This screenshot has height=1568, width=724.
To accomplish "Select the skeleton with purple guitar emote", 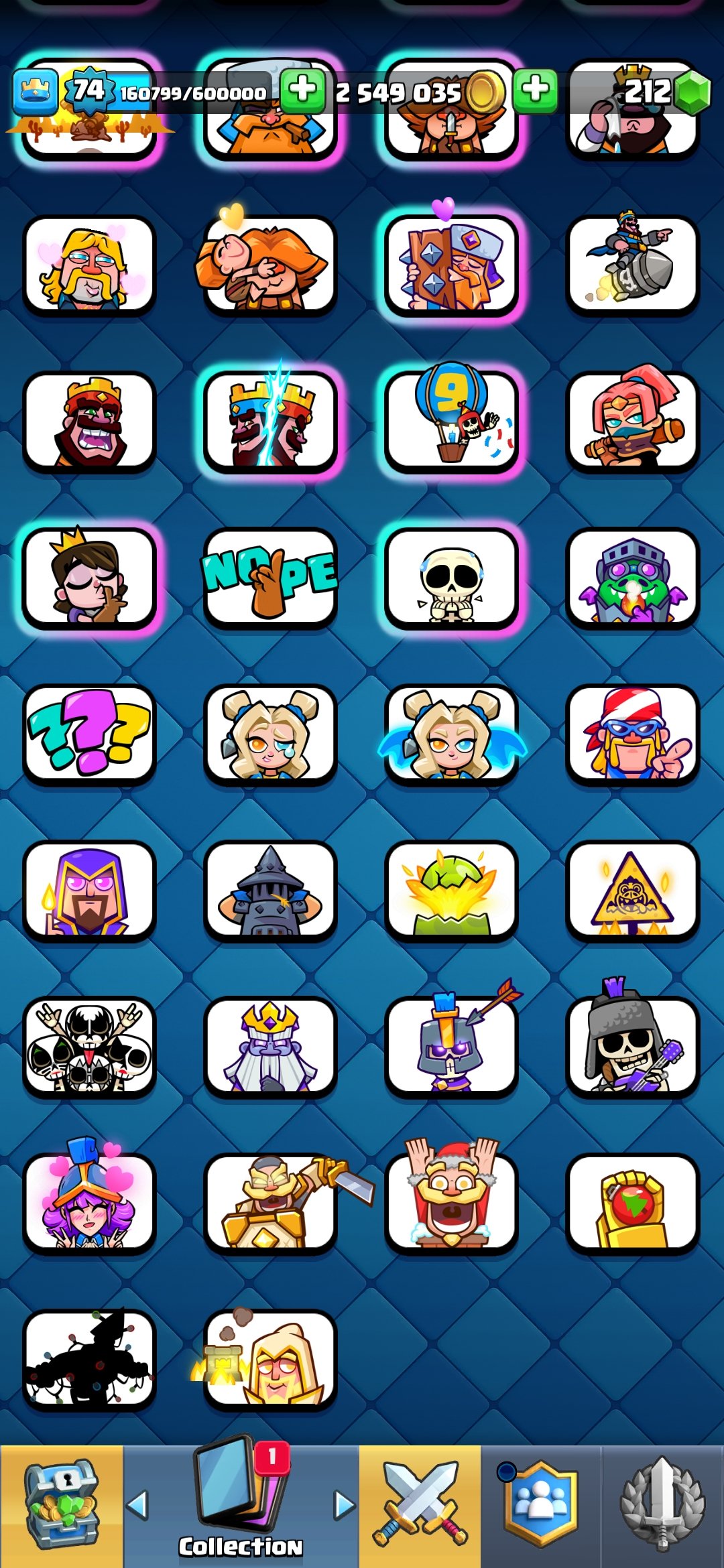I will 633,1047.
